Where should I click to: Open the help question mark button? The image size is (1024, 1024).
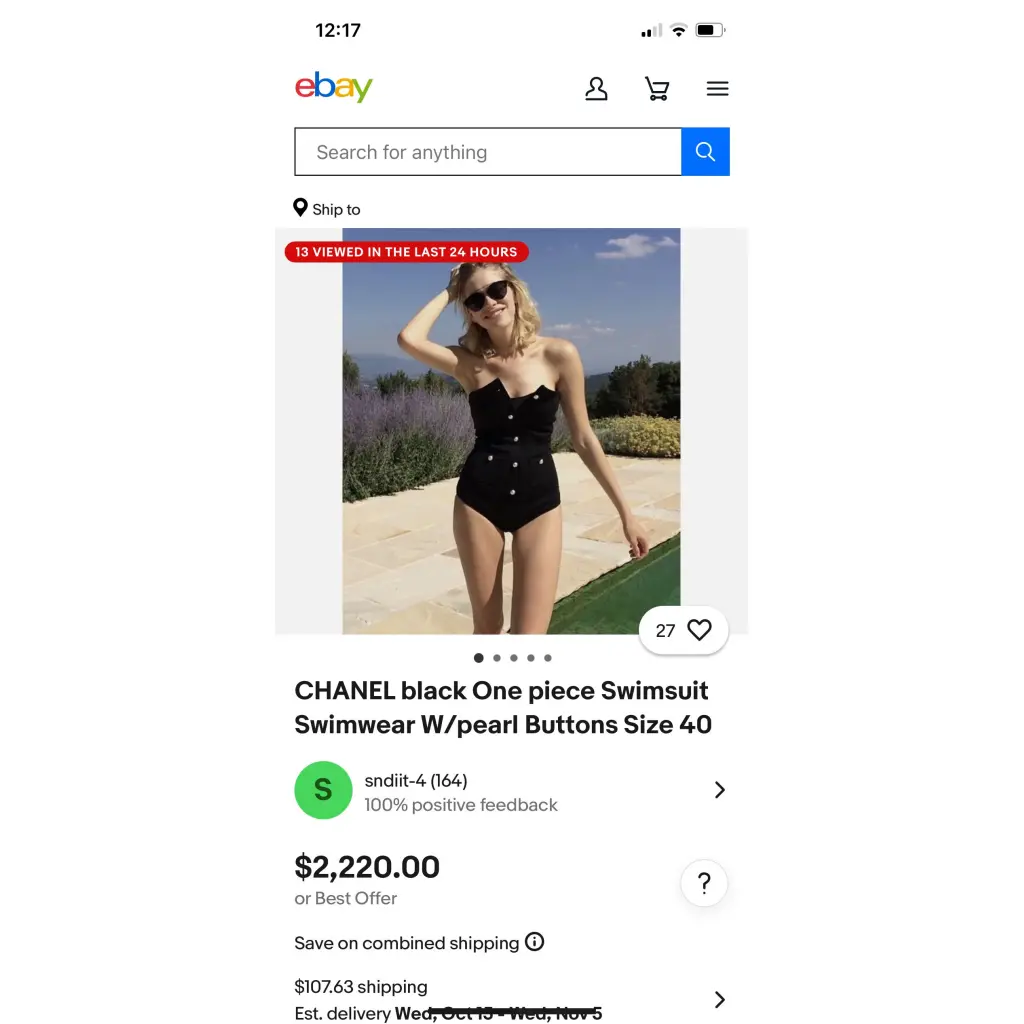[x=703, y=884]
